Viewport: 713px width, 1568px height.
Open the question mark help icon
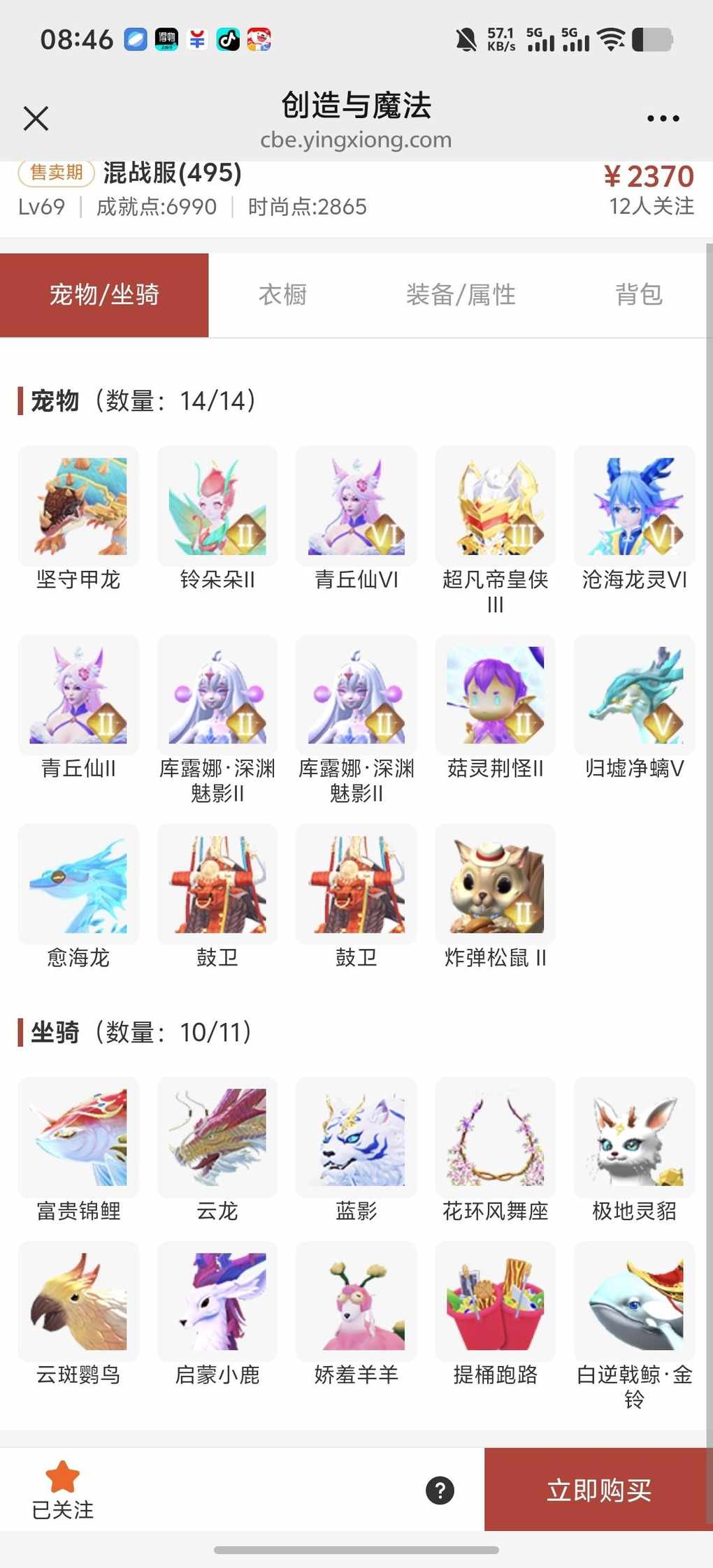click(x=440, y=1490)
